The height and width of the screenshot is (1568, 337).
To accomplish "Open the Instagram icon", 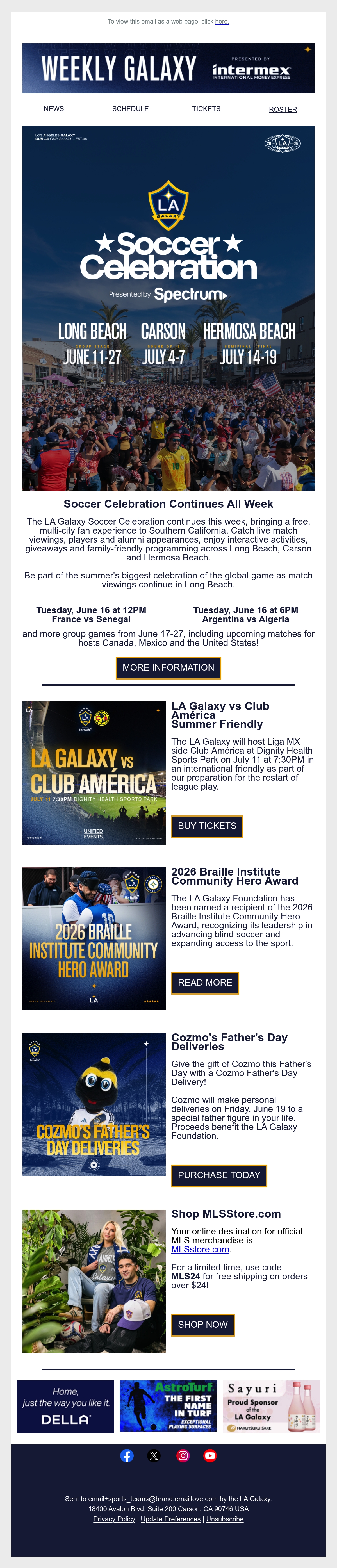I will click(183, 1455).
